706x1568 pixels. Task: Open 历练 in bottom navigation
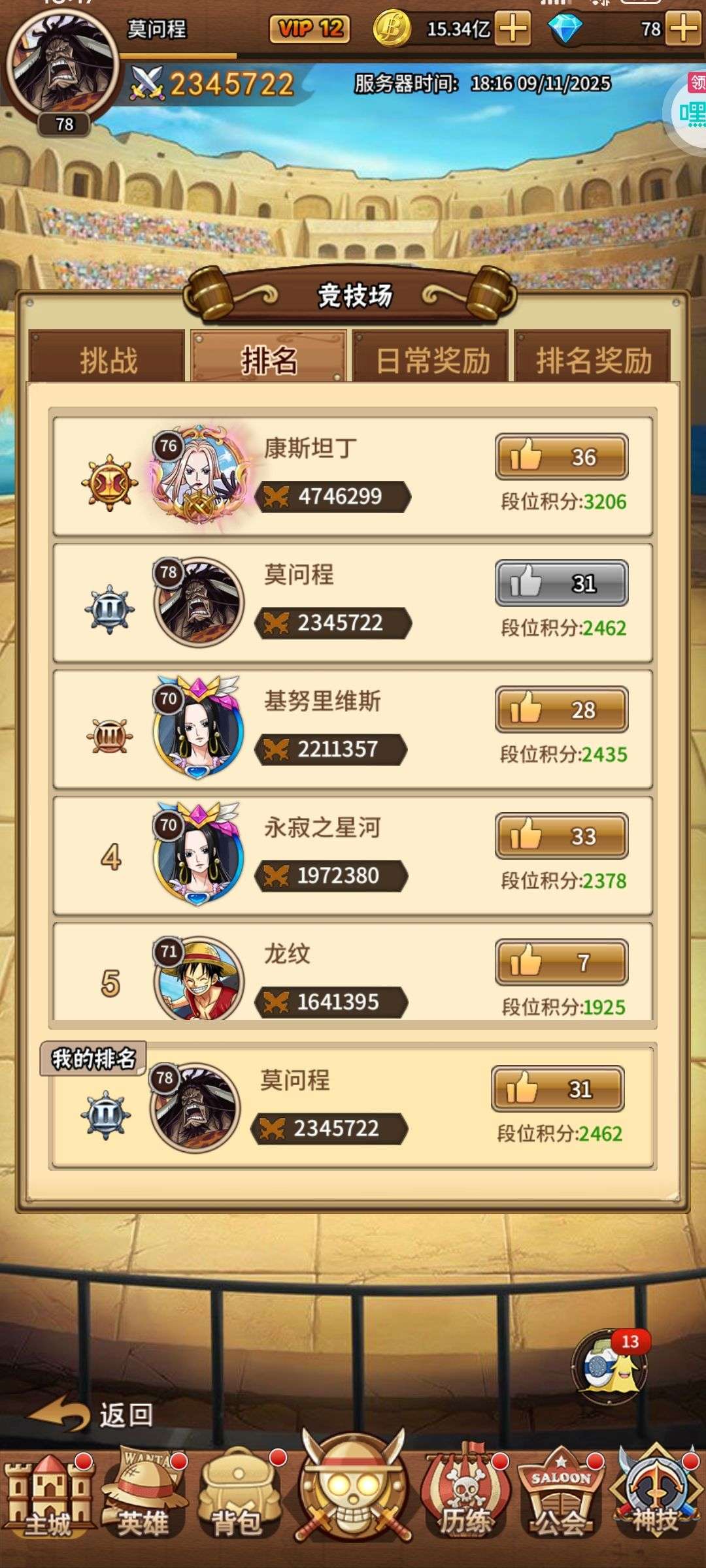click(x=465, y=1496)
